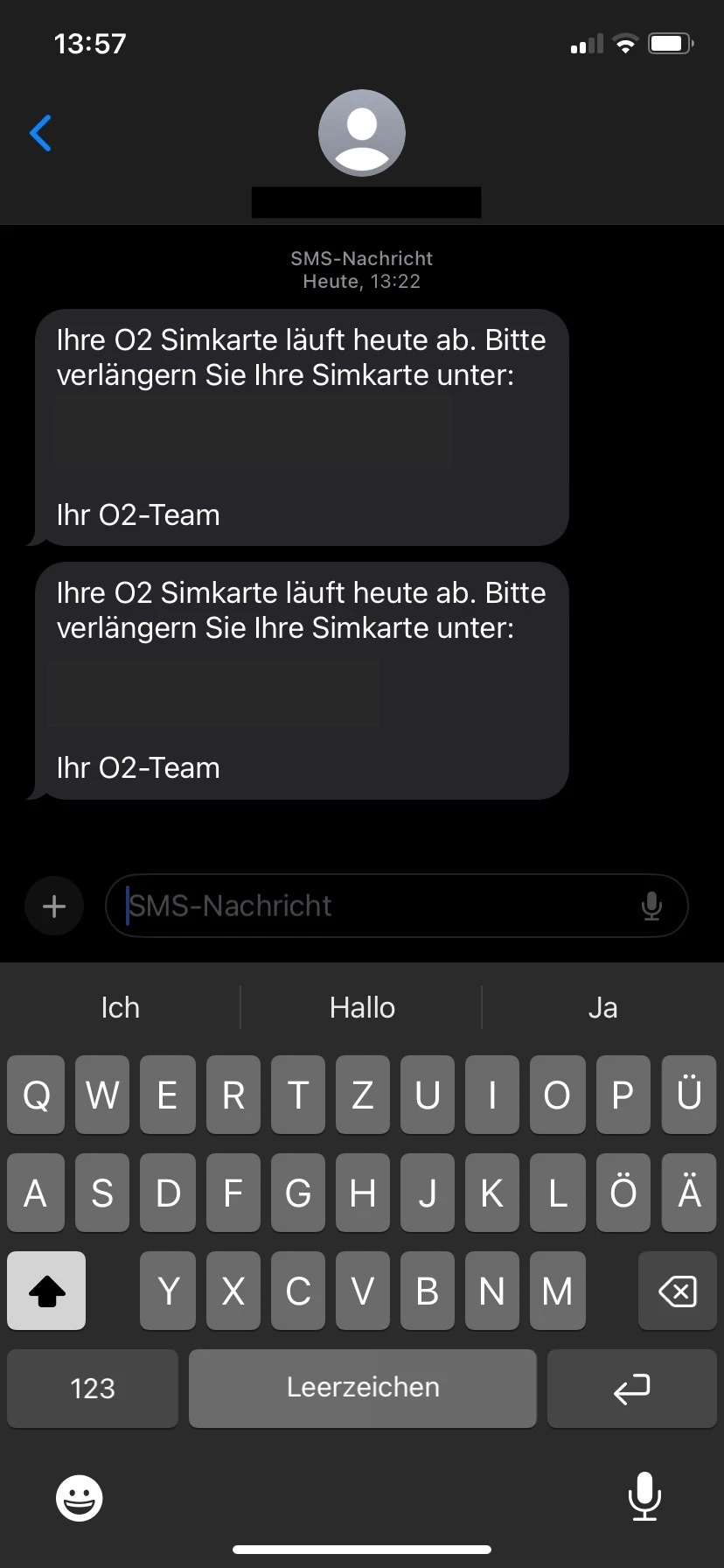Go back to the message list

(41, 134)
